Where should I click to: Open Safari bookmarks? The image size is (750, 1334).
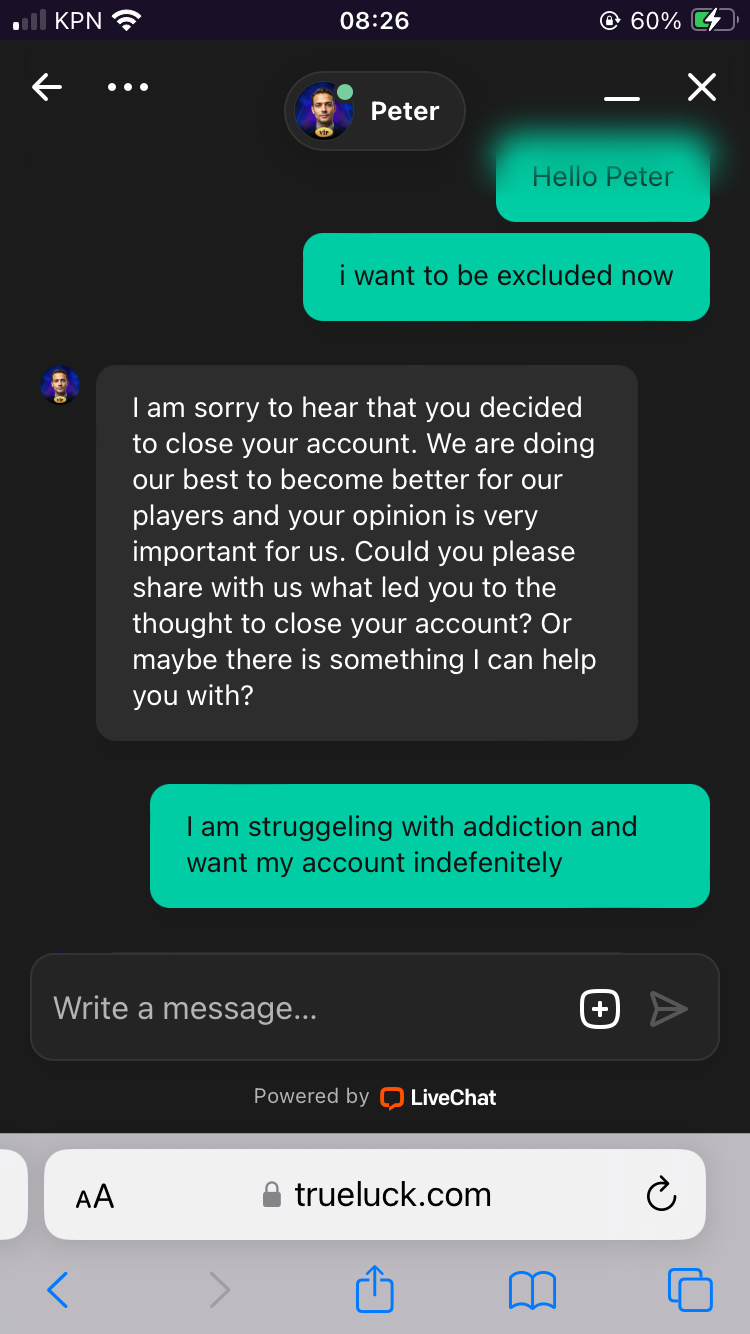(532, 1290)
